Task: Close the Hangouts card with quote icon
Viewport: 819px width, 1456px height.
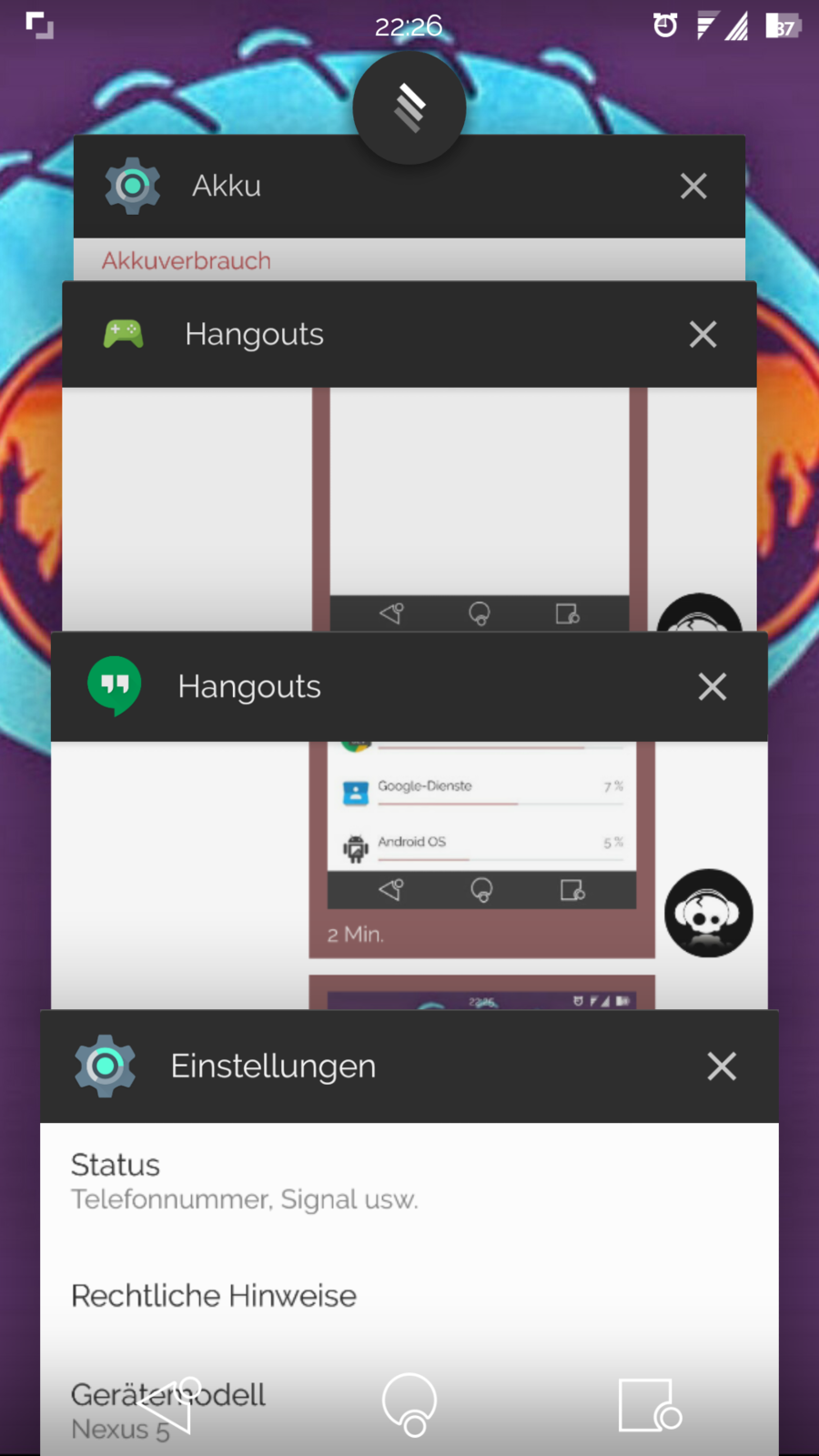Action: tap(712, 687)
